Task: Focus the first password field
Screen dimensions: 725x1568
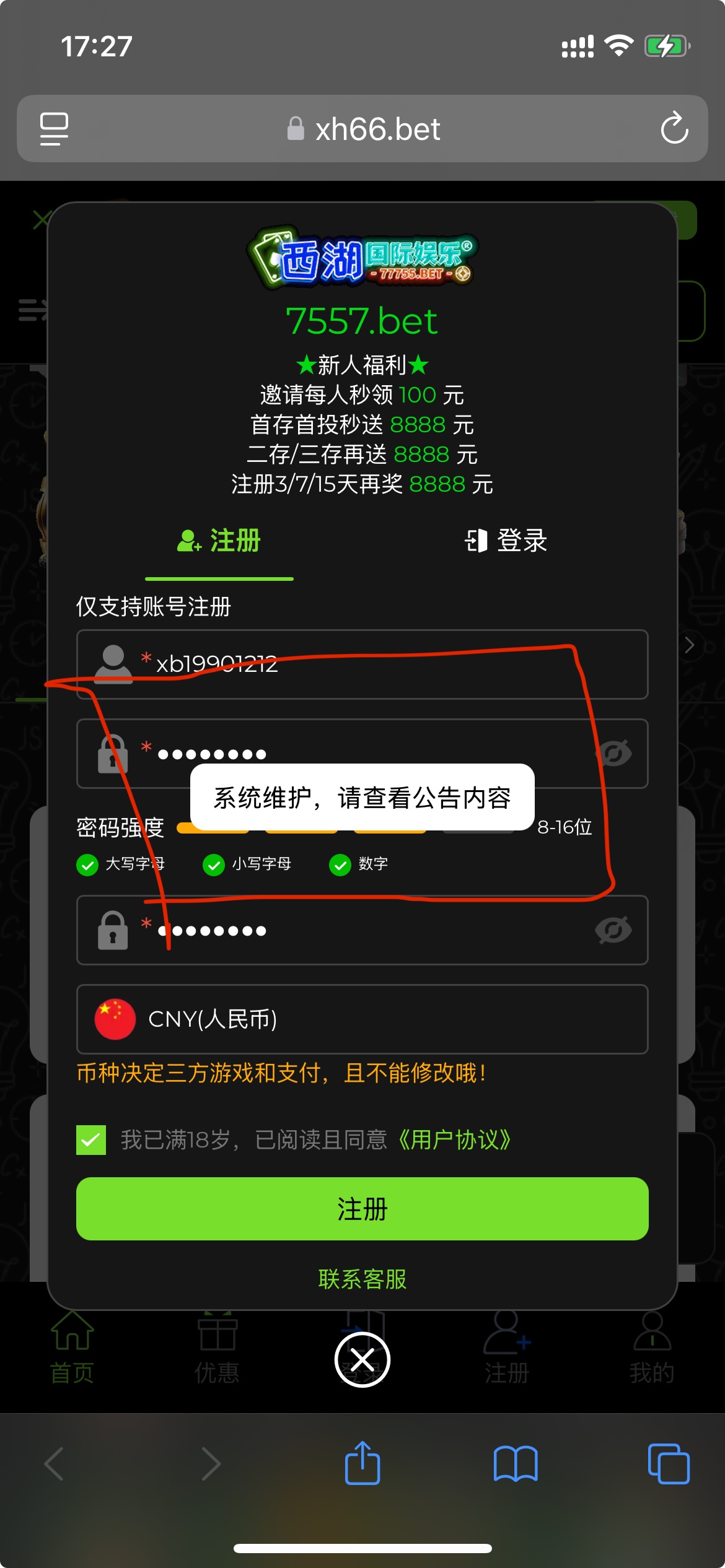Action: coord(372,754)
